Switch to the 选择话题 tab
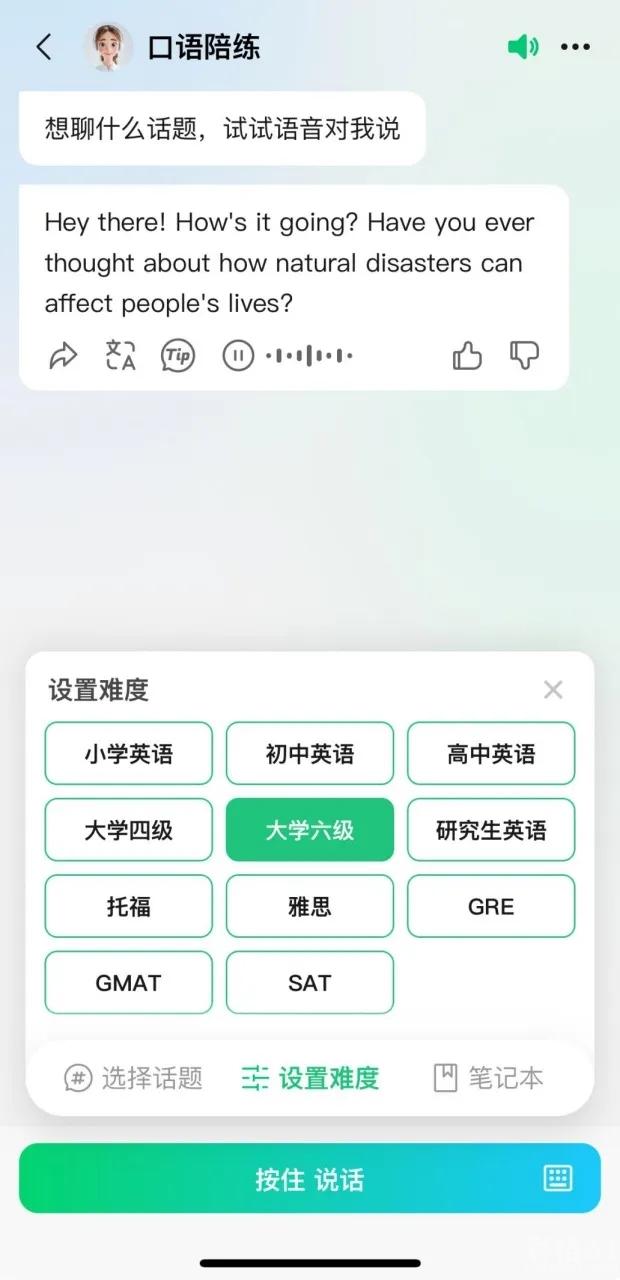620x1280 pixels. coord(133,1078)
